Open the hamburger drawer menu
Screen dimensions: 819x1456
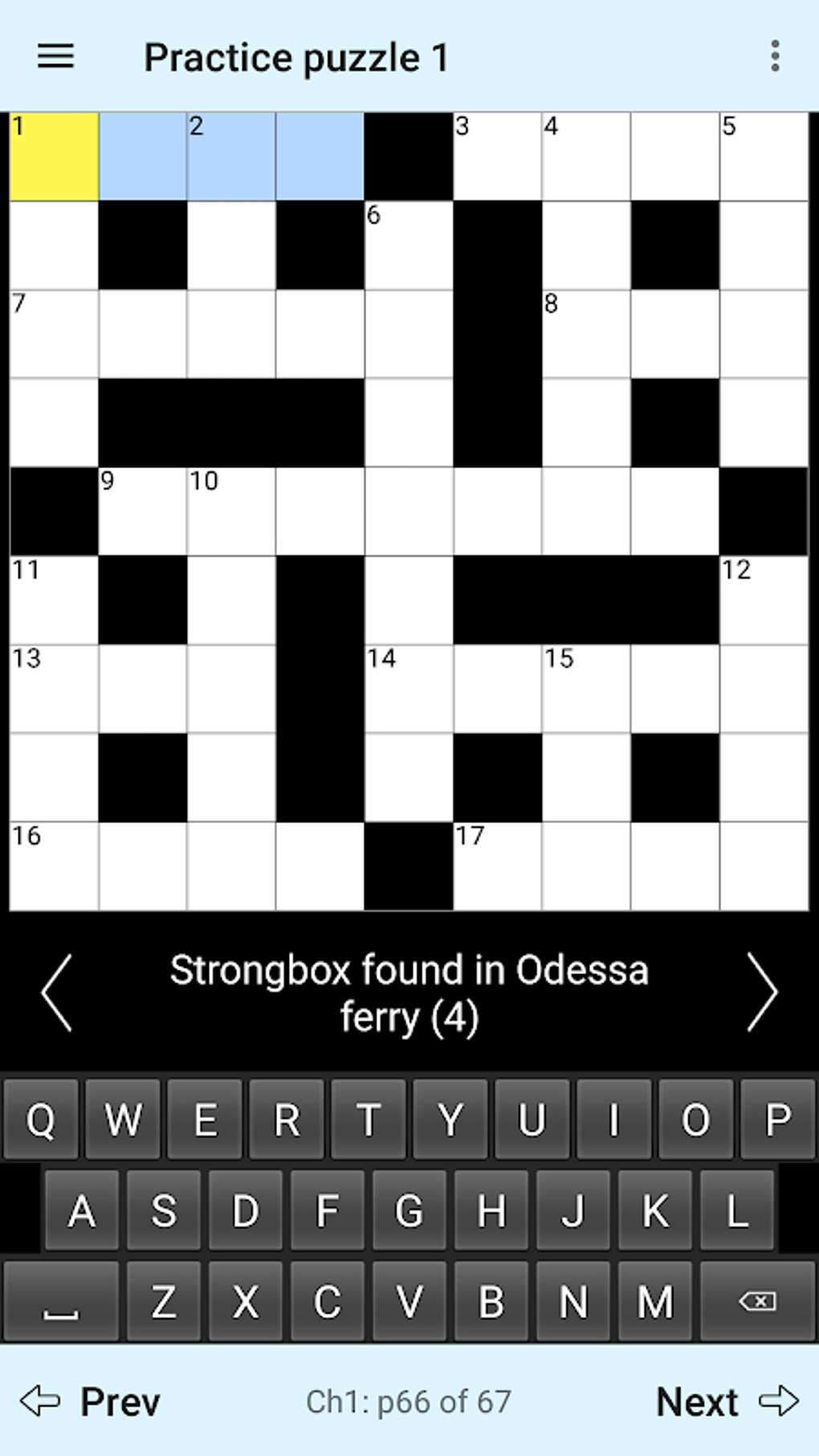click(x=55, y=57)
